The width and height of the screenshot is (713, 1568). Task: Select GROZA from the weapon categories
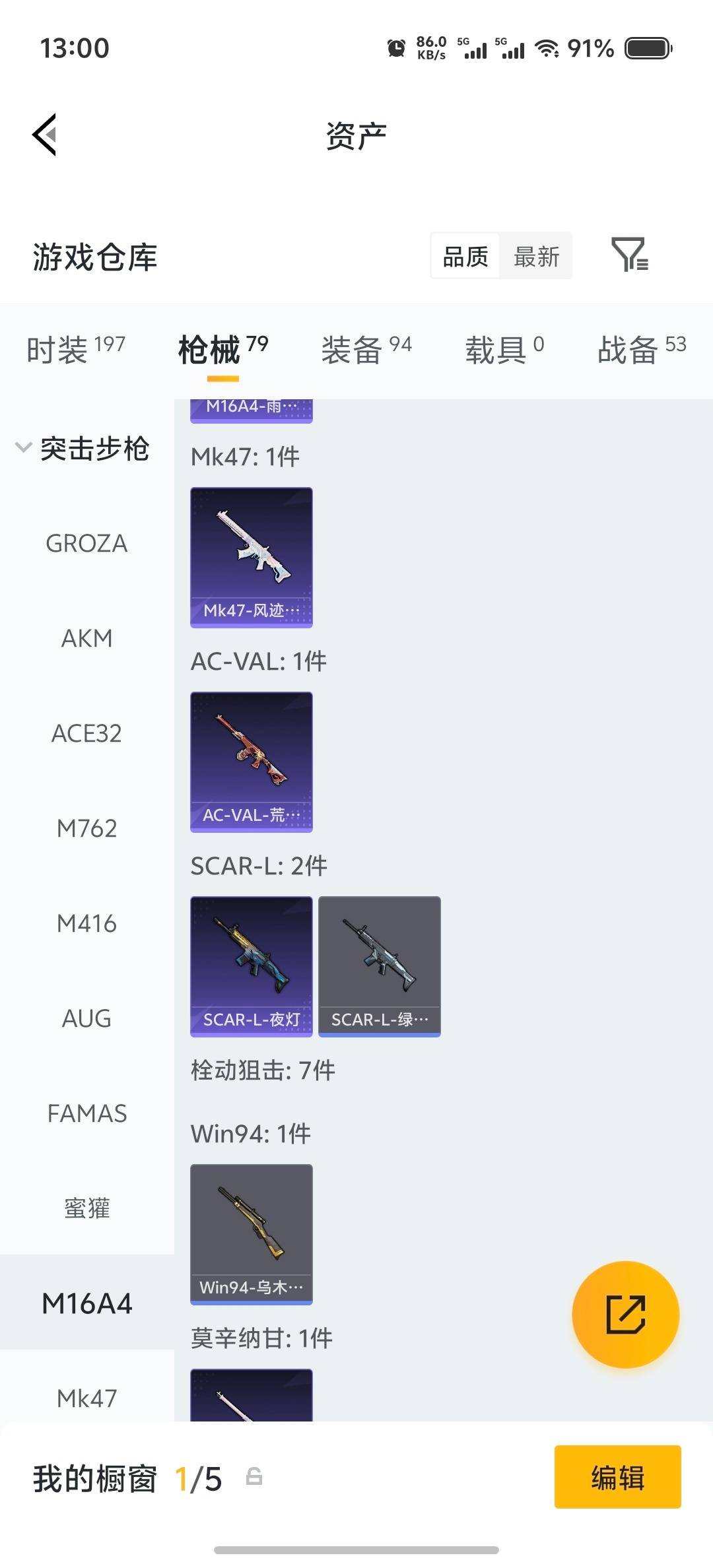[x=86, y=544]
